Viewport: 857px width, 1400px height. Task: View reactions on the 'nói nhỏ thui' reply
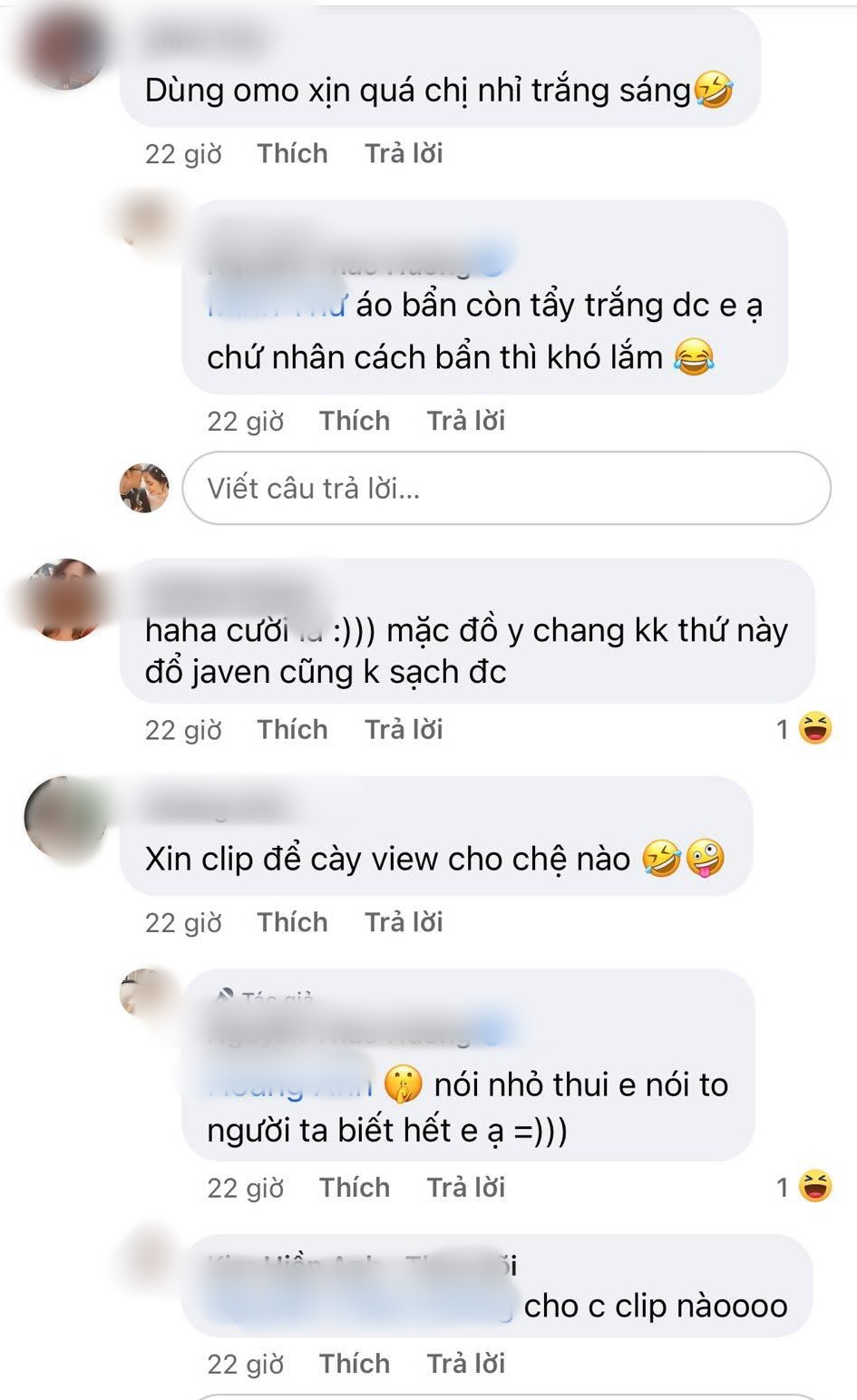[x=804, y=1188]
